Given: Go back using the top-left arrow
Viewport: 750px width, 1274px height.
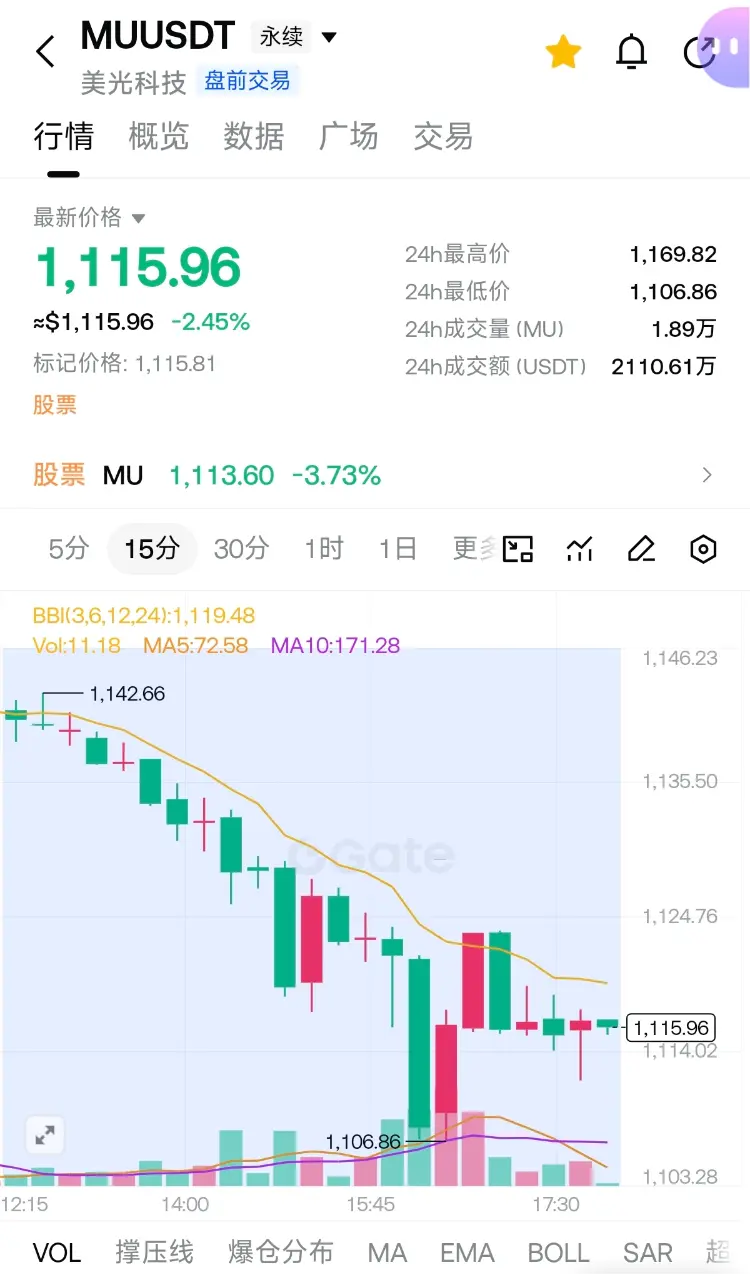Looking at the screenshot, I should [45, 52].
